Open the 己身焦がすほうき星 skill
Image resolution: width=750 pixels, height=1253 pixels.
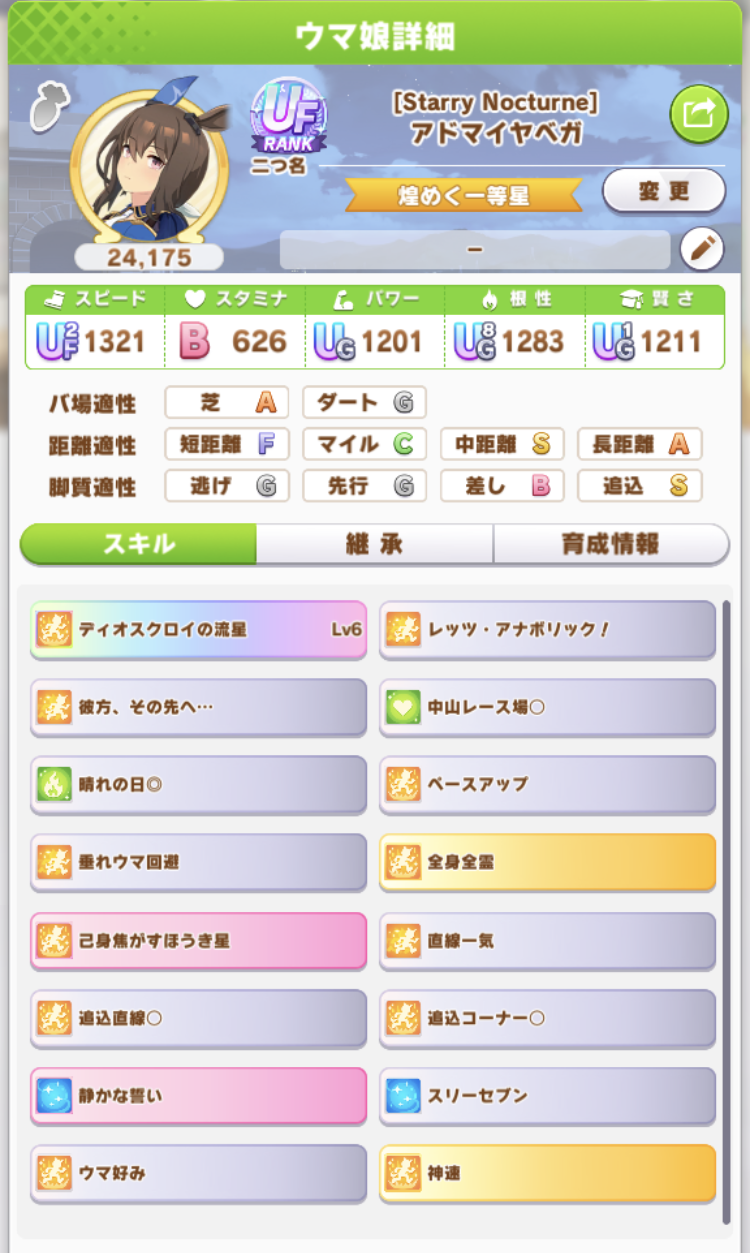(x=198, y=940)
